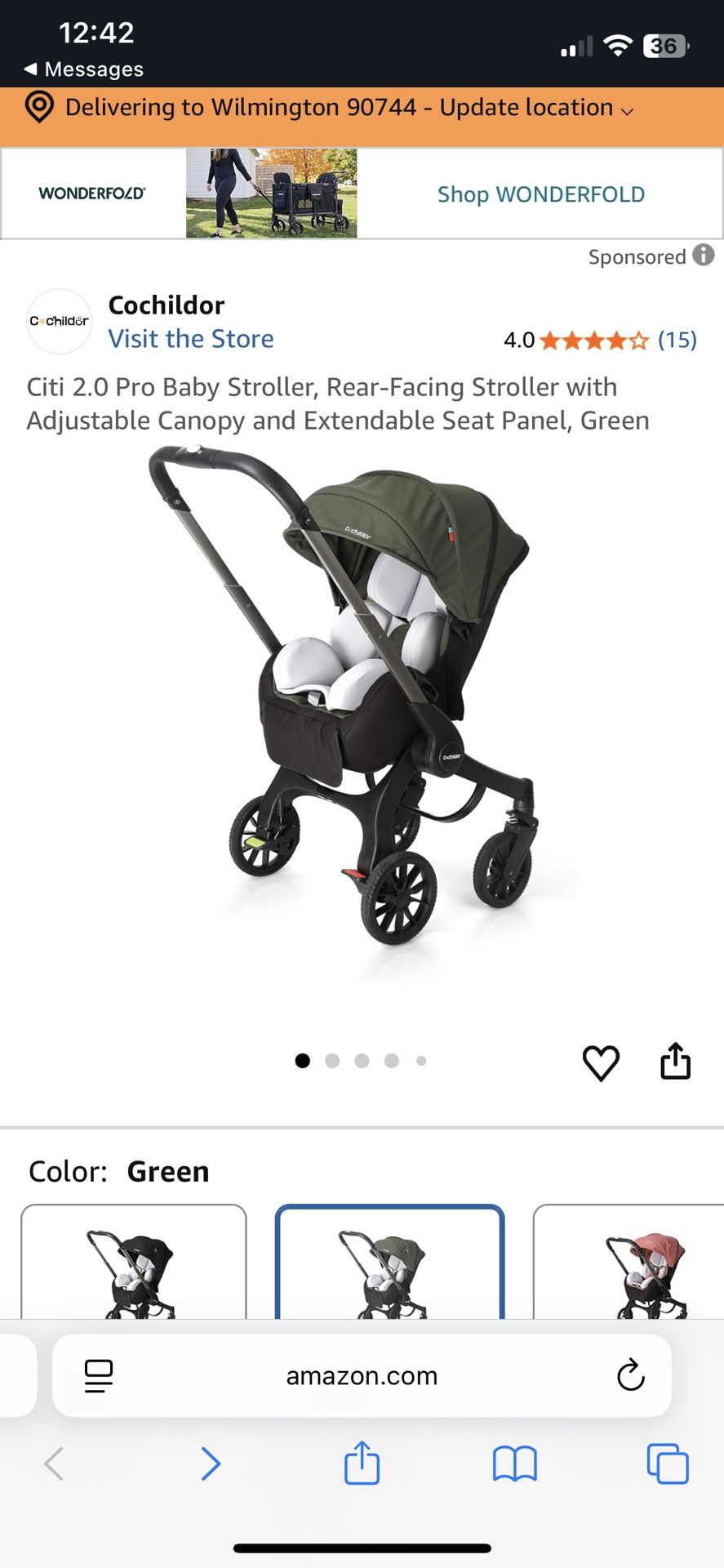Open the Safari tab switcher
The height and width of the screenshot is (1568, 724).
click(667, 1463)
